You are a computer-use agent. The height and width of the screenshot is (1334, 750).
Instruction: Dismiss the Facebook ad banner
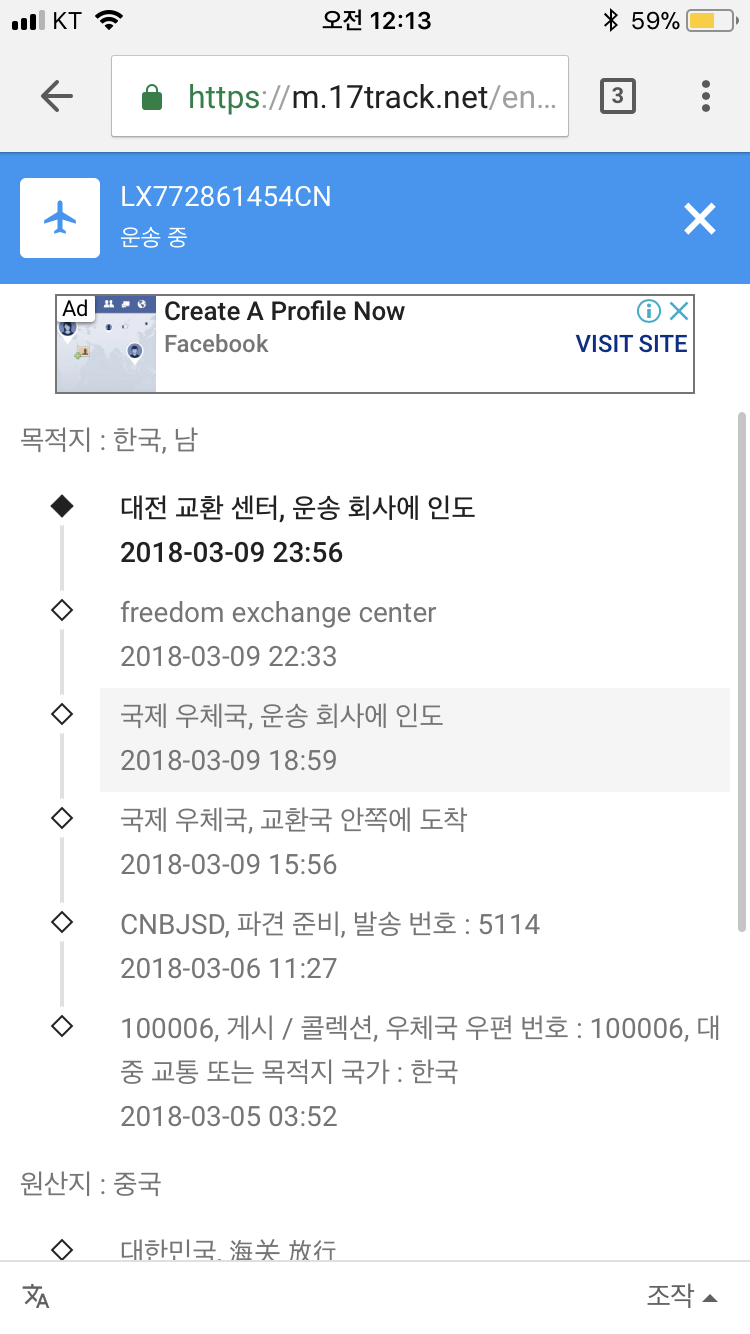(x=679, y=310)
